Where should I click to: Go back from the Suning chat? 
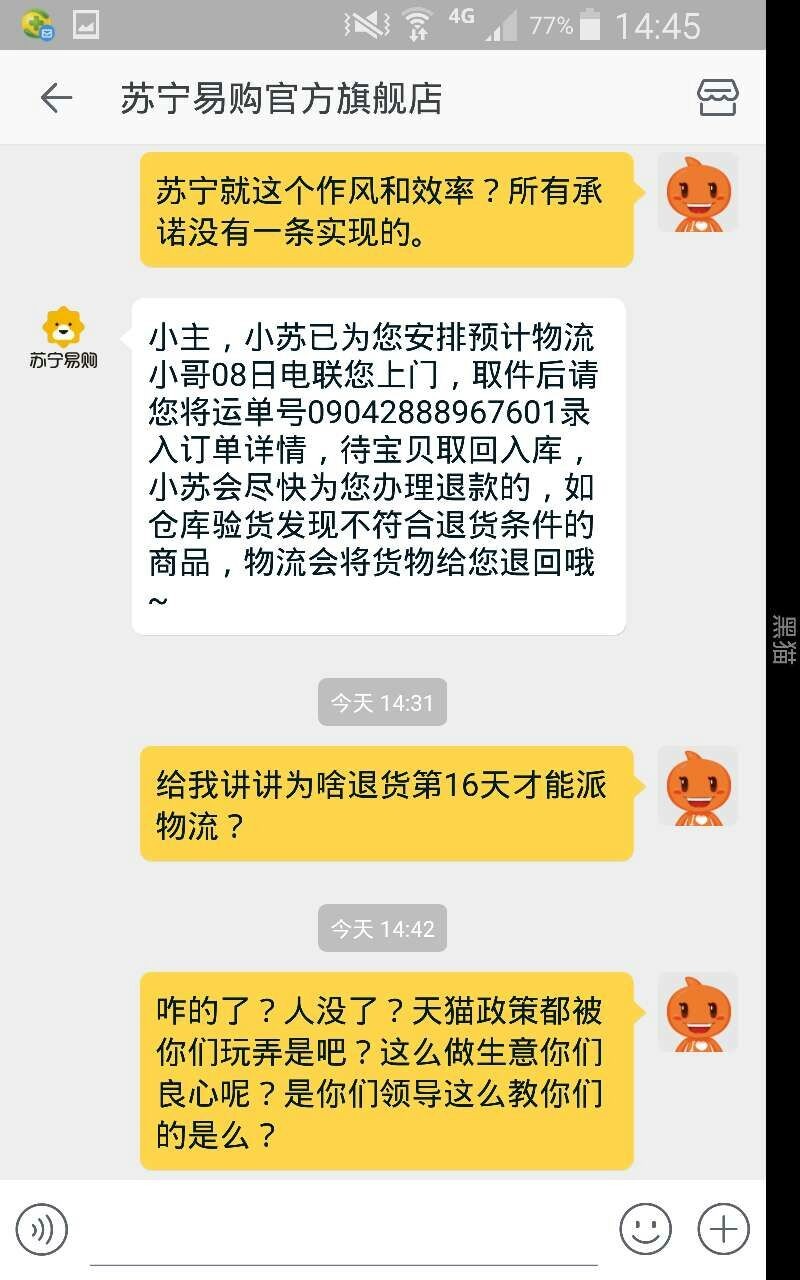click(56, 98)
